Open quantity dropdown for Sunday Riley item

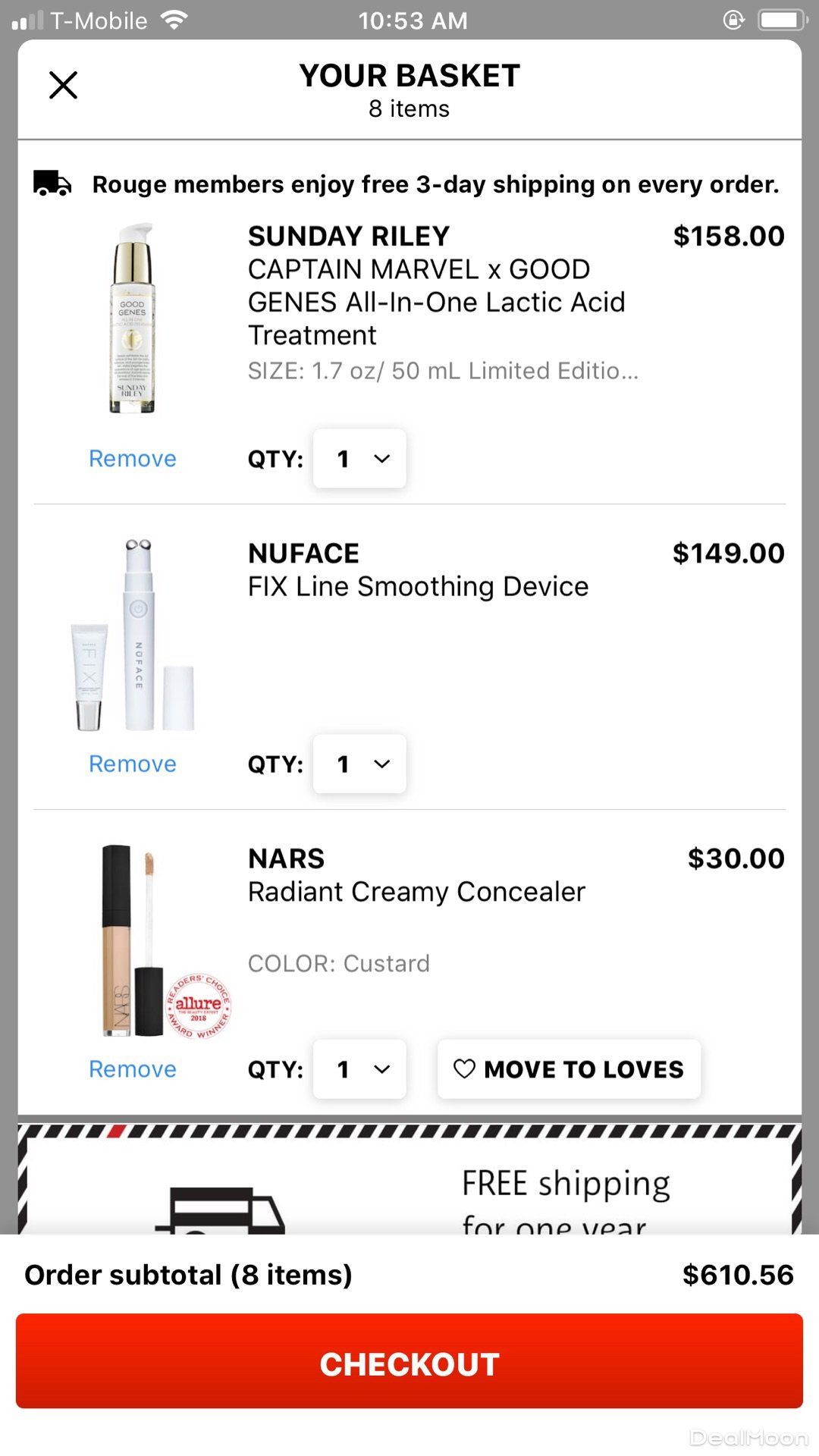359,459
